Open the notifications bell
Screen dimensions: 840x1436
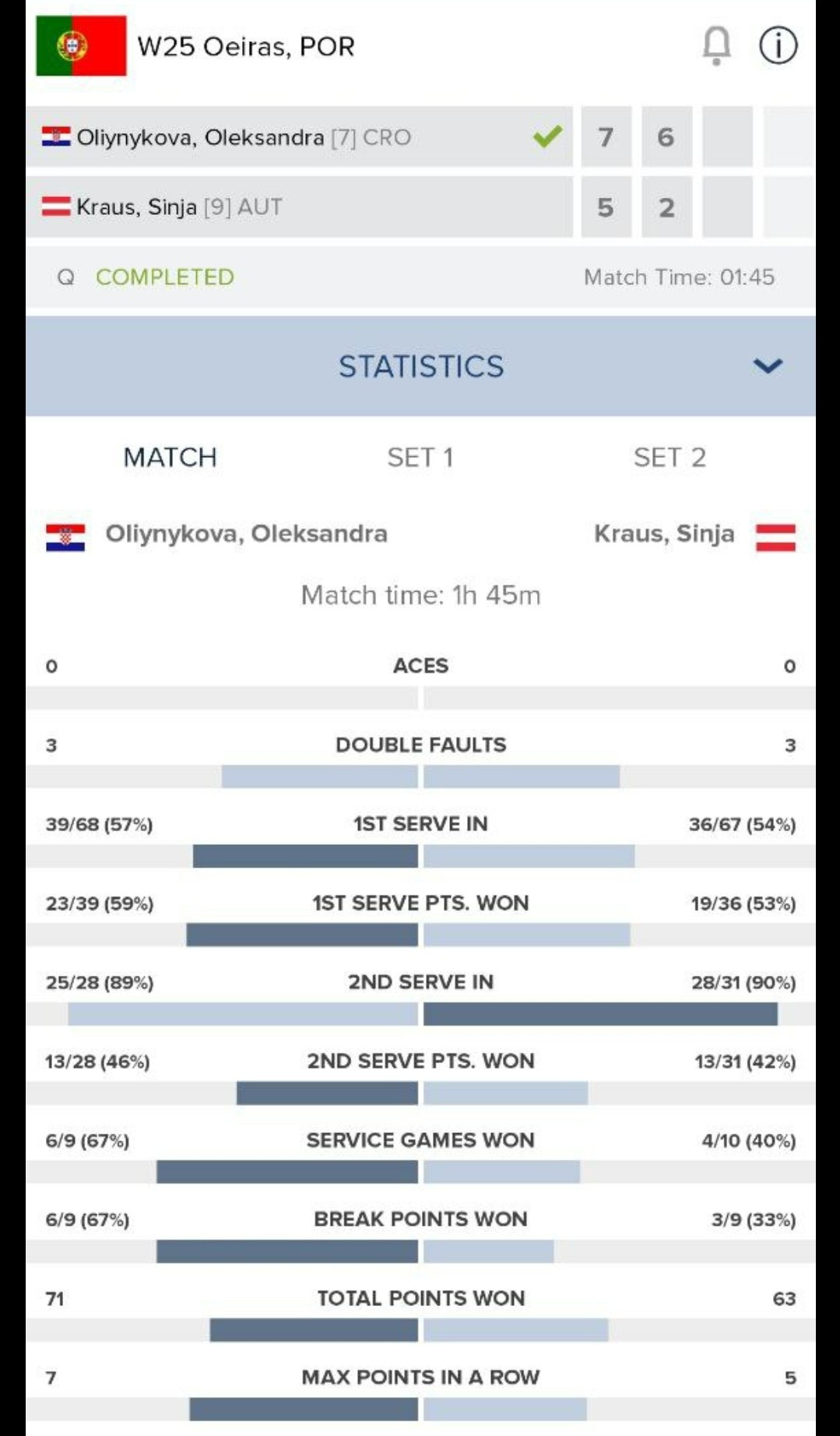click(x=716, y=45)
